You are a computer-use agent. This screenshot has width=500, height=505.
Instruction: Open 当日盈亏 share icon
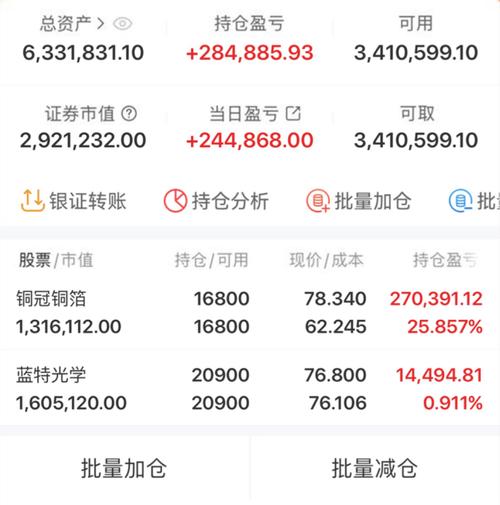[293, 113]
